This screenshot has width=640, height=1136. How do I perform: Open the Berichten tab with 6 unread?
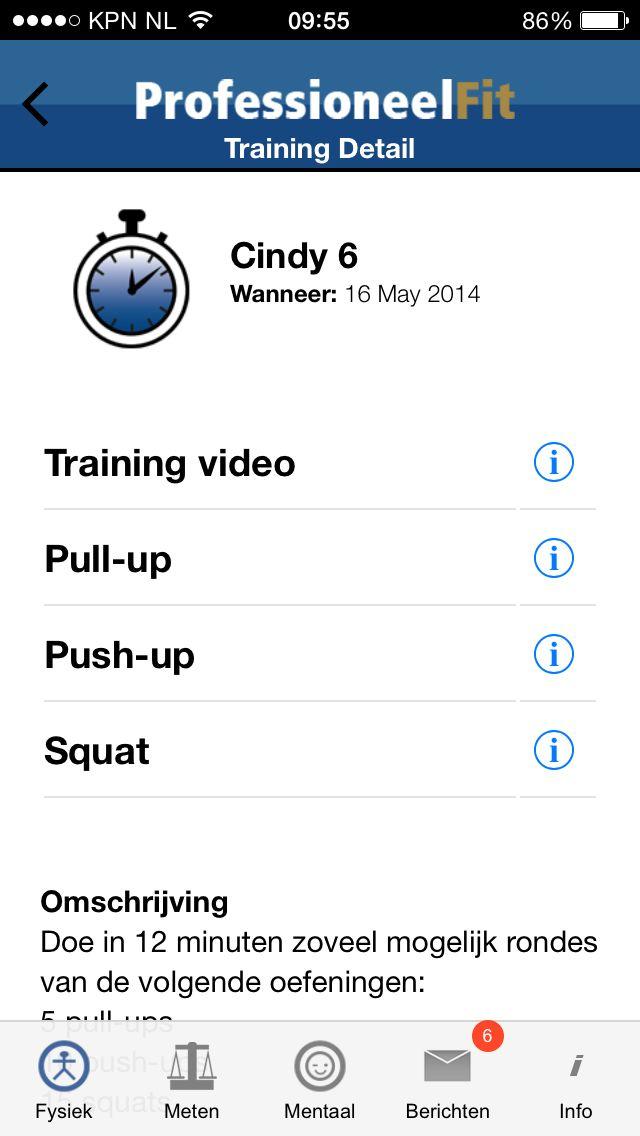(447, 1080)
